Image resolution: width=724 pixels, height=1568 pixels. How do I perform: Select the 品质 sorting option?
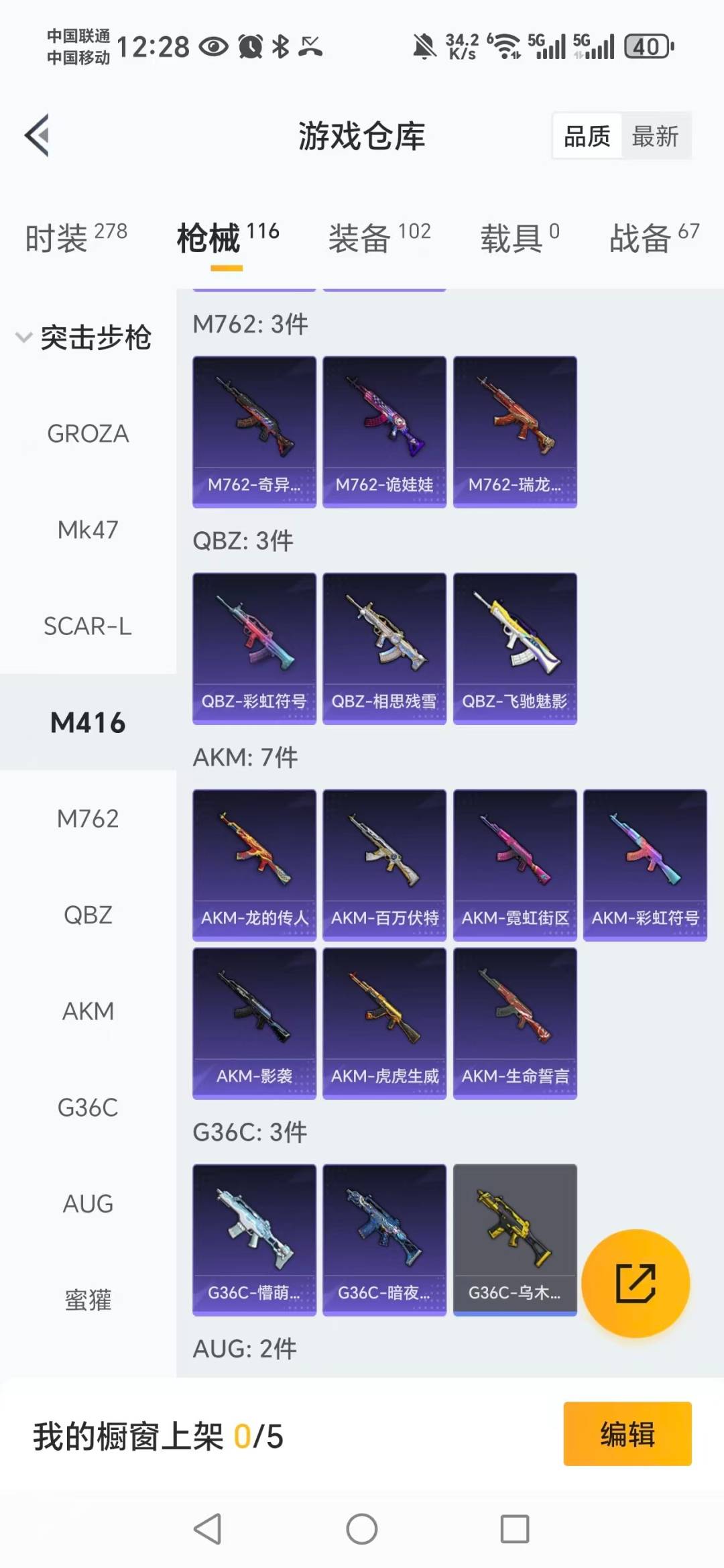pos(587,136)
